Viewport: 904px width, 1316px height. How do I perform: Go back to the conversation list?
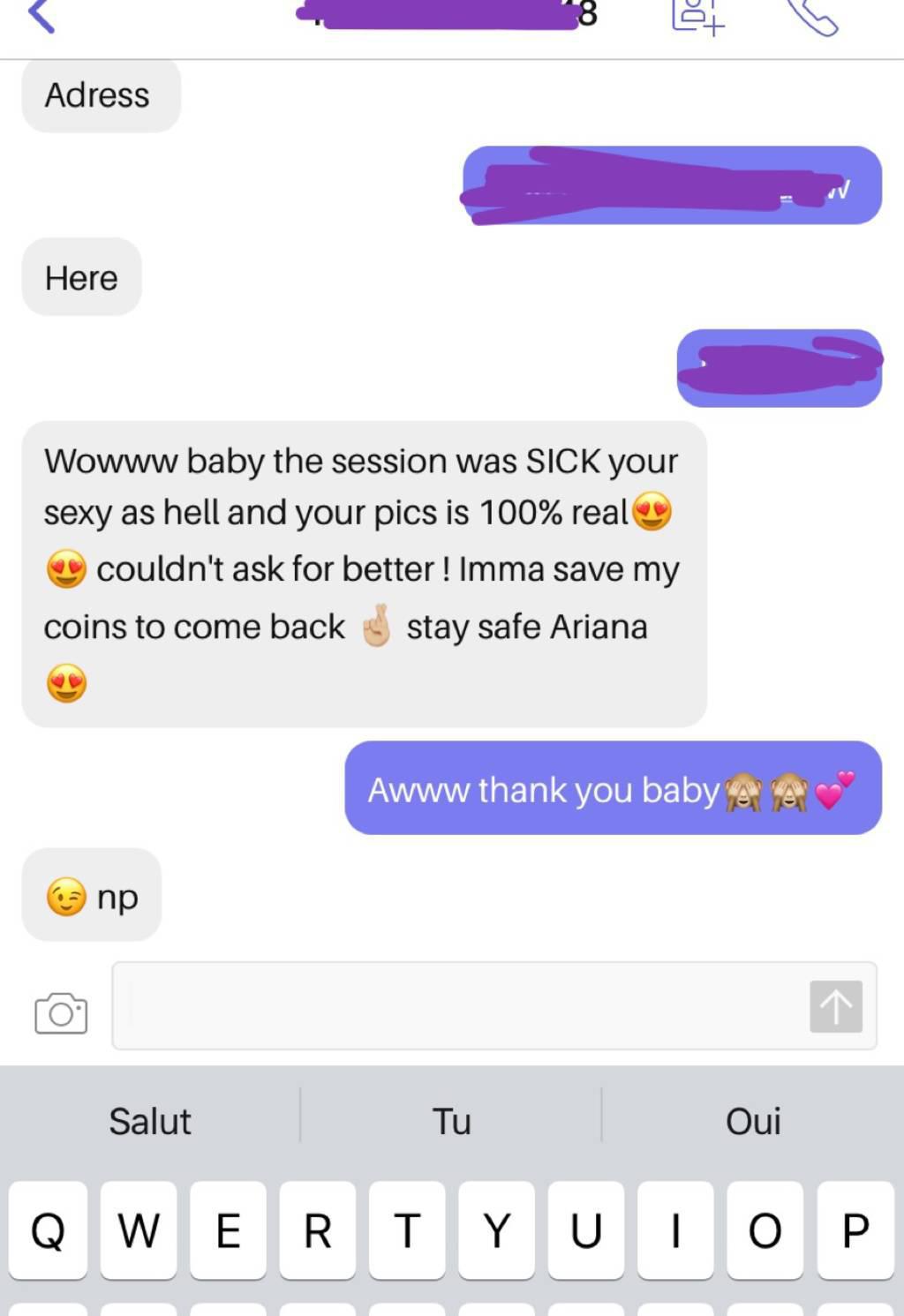pyautogui.click(x=41, y=16)
